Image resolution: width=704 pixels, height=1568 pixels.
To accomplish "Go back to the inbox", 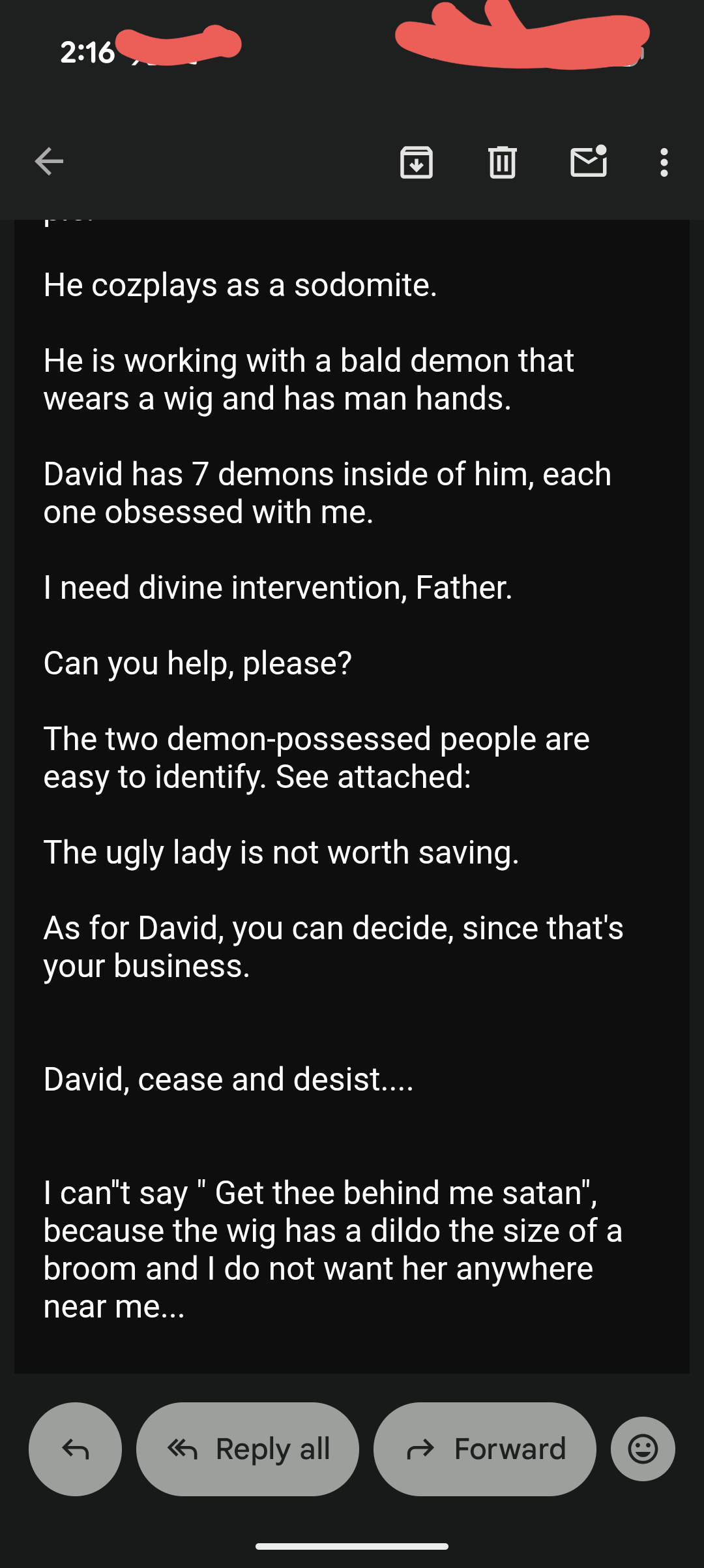I will coord(49,162).
